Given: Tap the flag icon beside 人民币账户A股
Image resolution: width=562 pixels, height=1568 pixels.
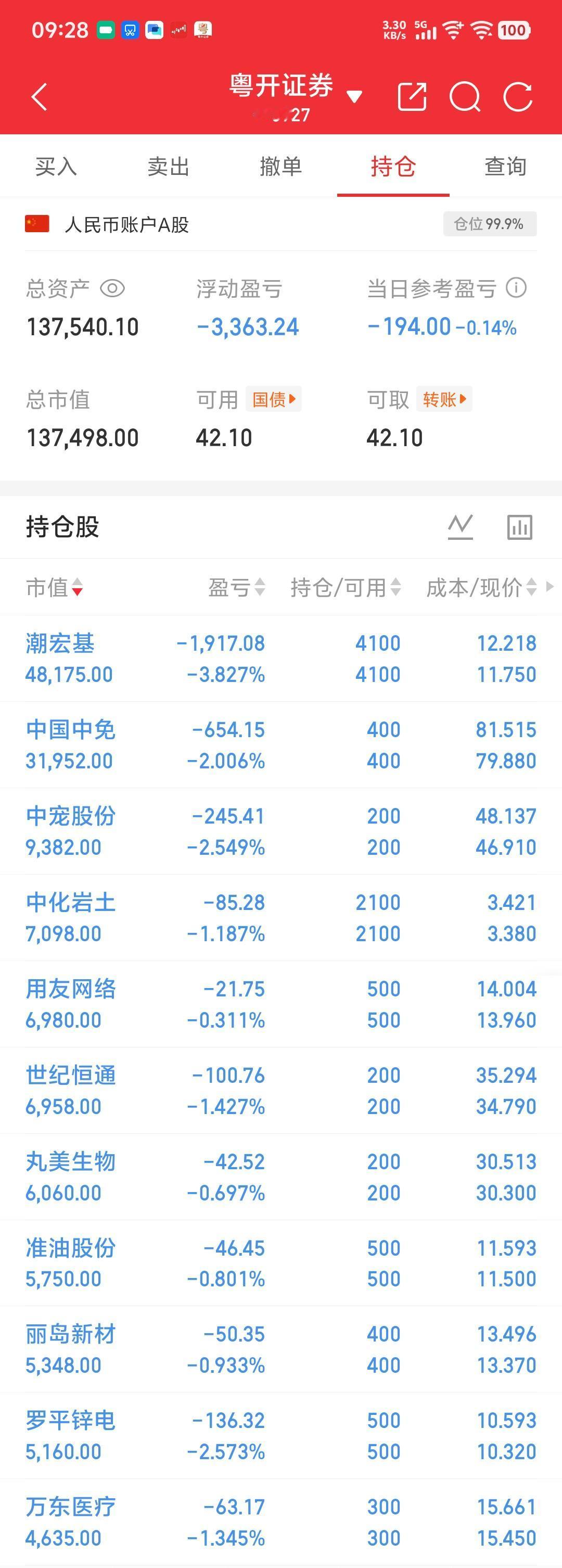Looking at the screenshot, I should (x=37, y=224).
